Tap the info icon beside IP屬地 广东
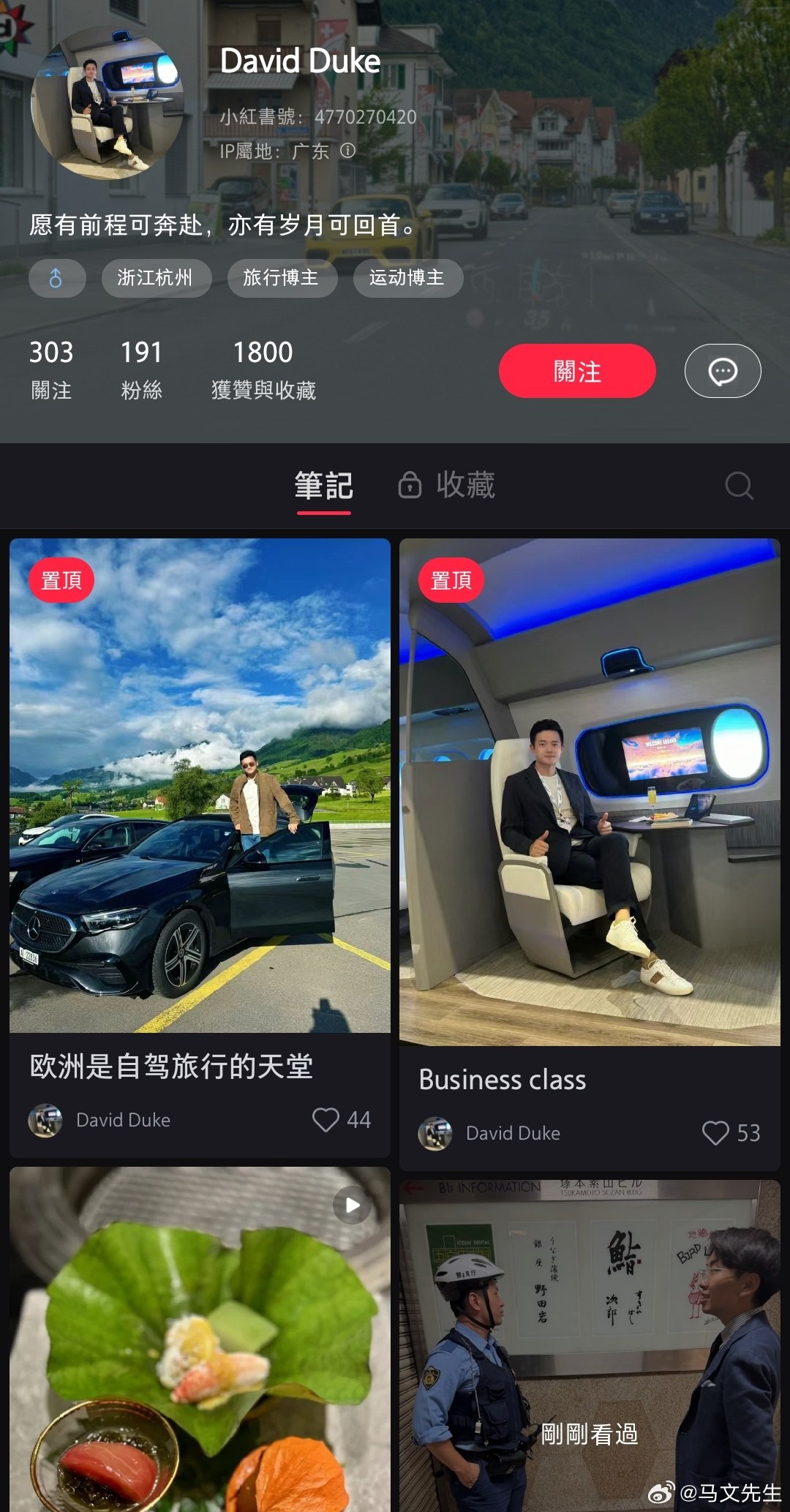The image size is (790, 1512). pyautogui.click(x=347, y=151)
